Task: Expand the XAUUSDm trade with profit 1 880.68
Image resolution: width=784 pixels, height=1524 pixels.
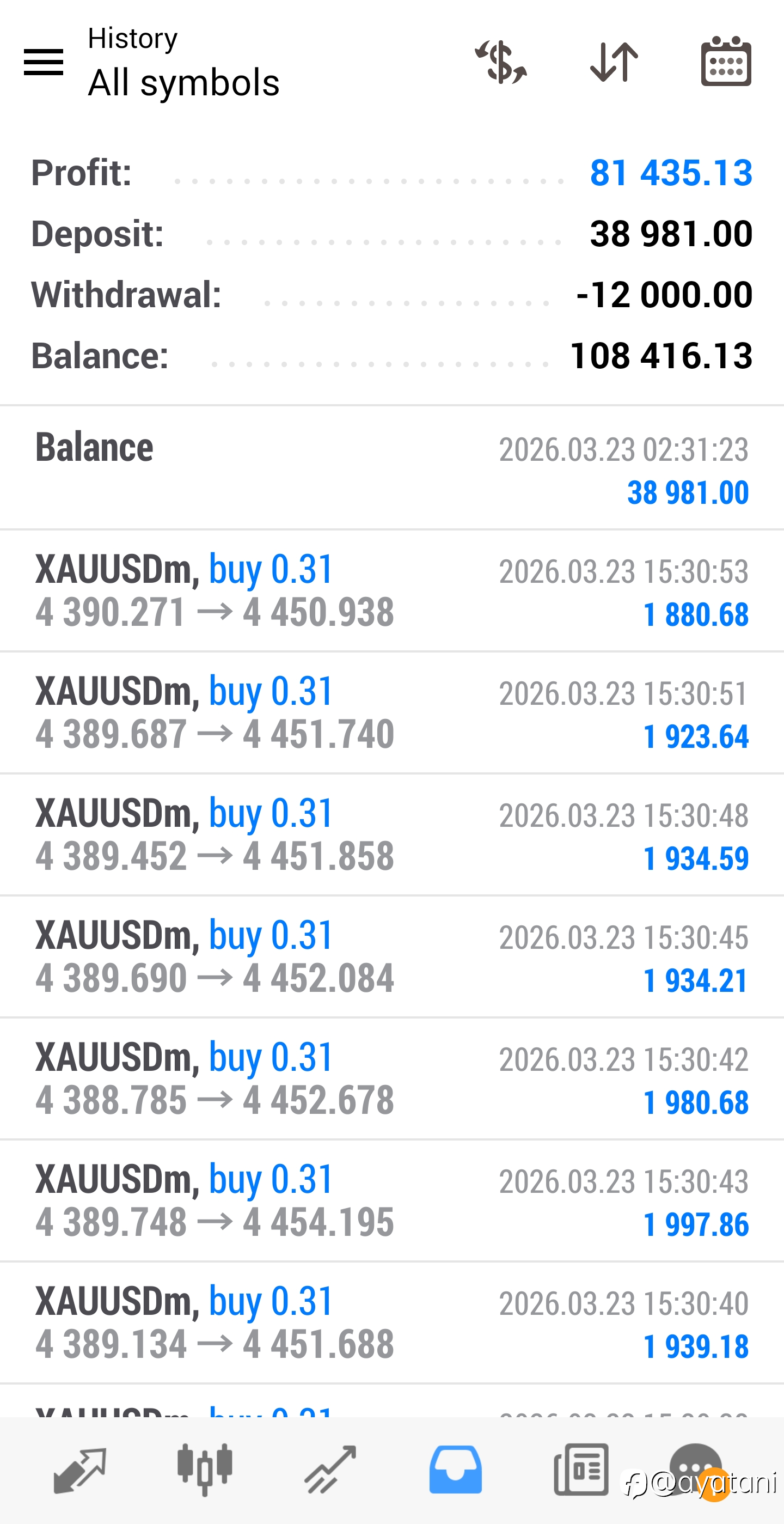Action: 392,591
